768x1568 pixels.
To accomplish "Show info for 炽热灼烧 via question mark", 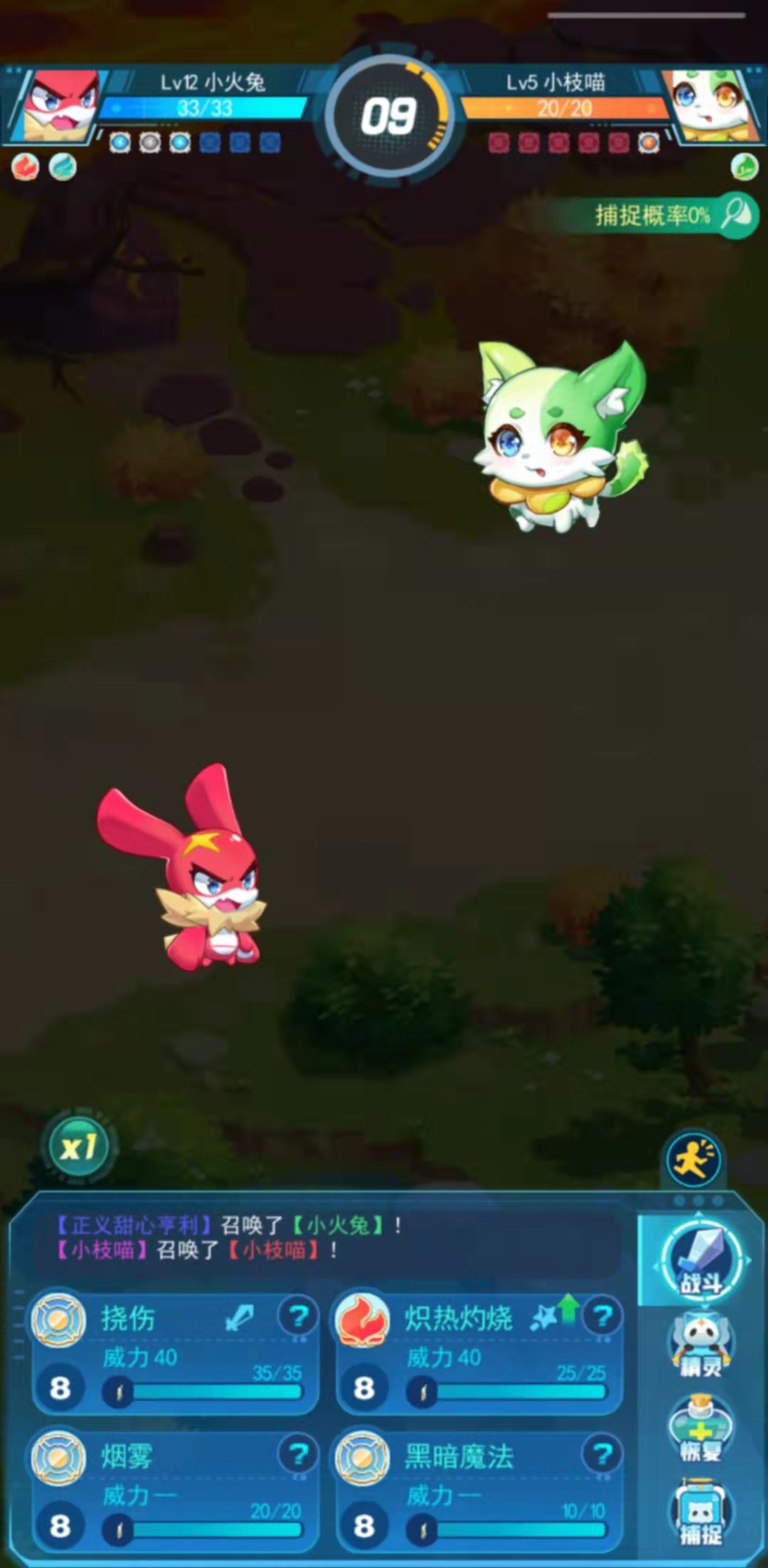I will (601, 1318).
